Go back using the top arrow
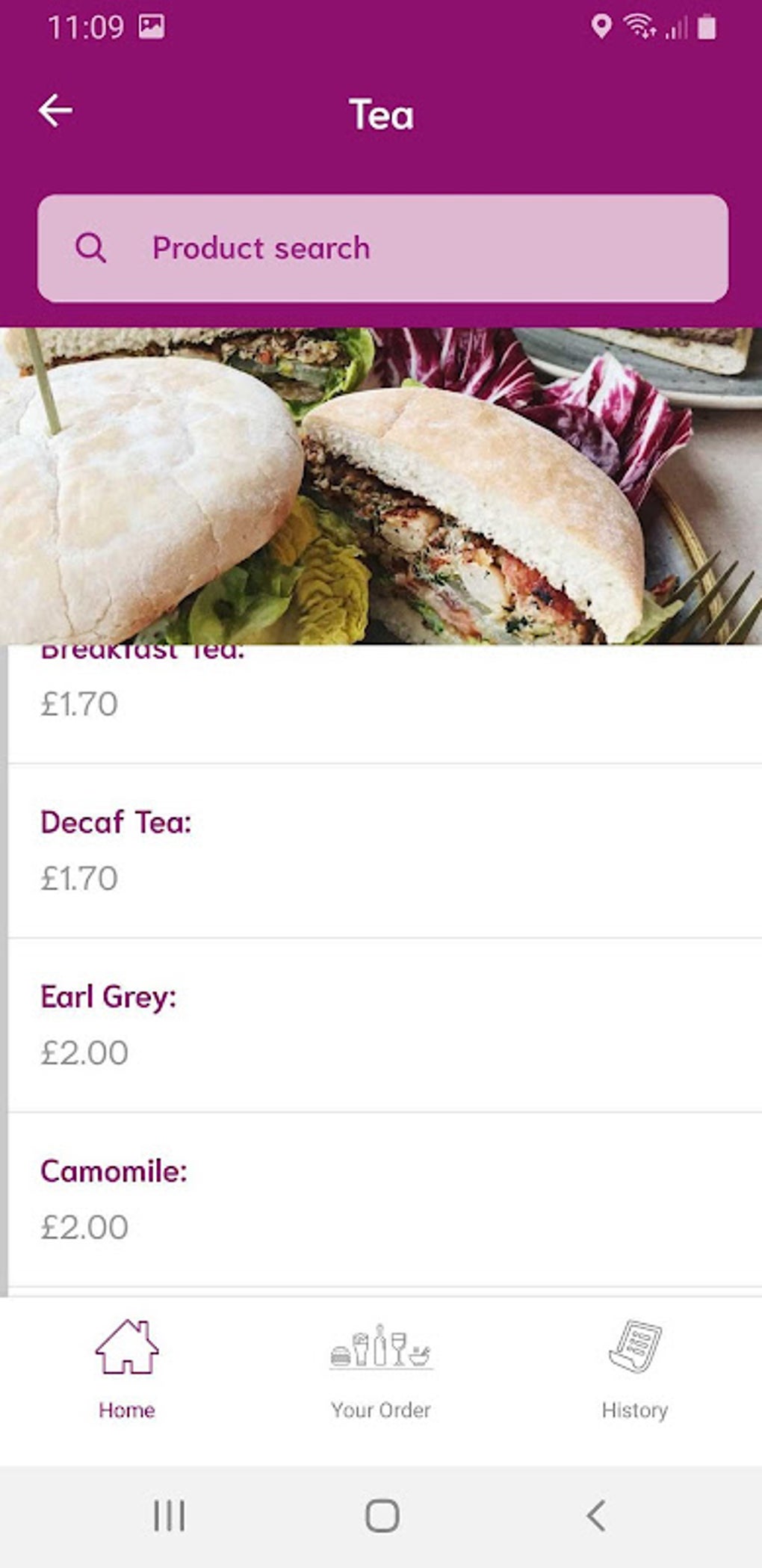Screen dimensions: 762x1568 [x=56, y=111]
